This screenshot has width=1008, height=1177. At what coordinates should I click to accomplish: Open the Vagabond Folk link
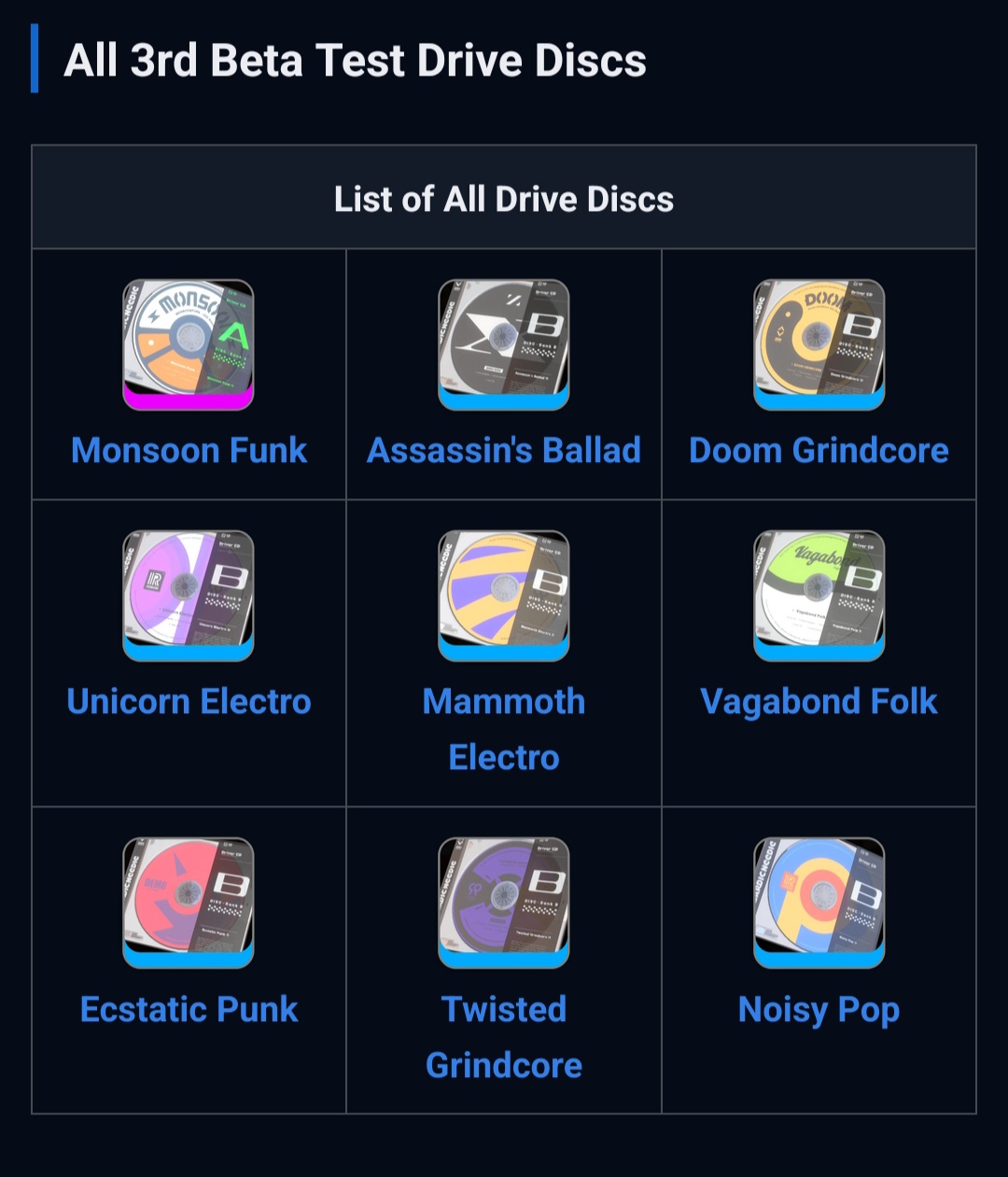point(819,702)
